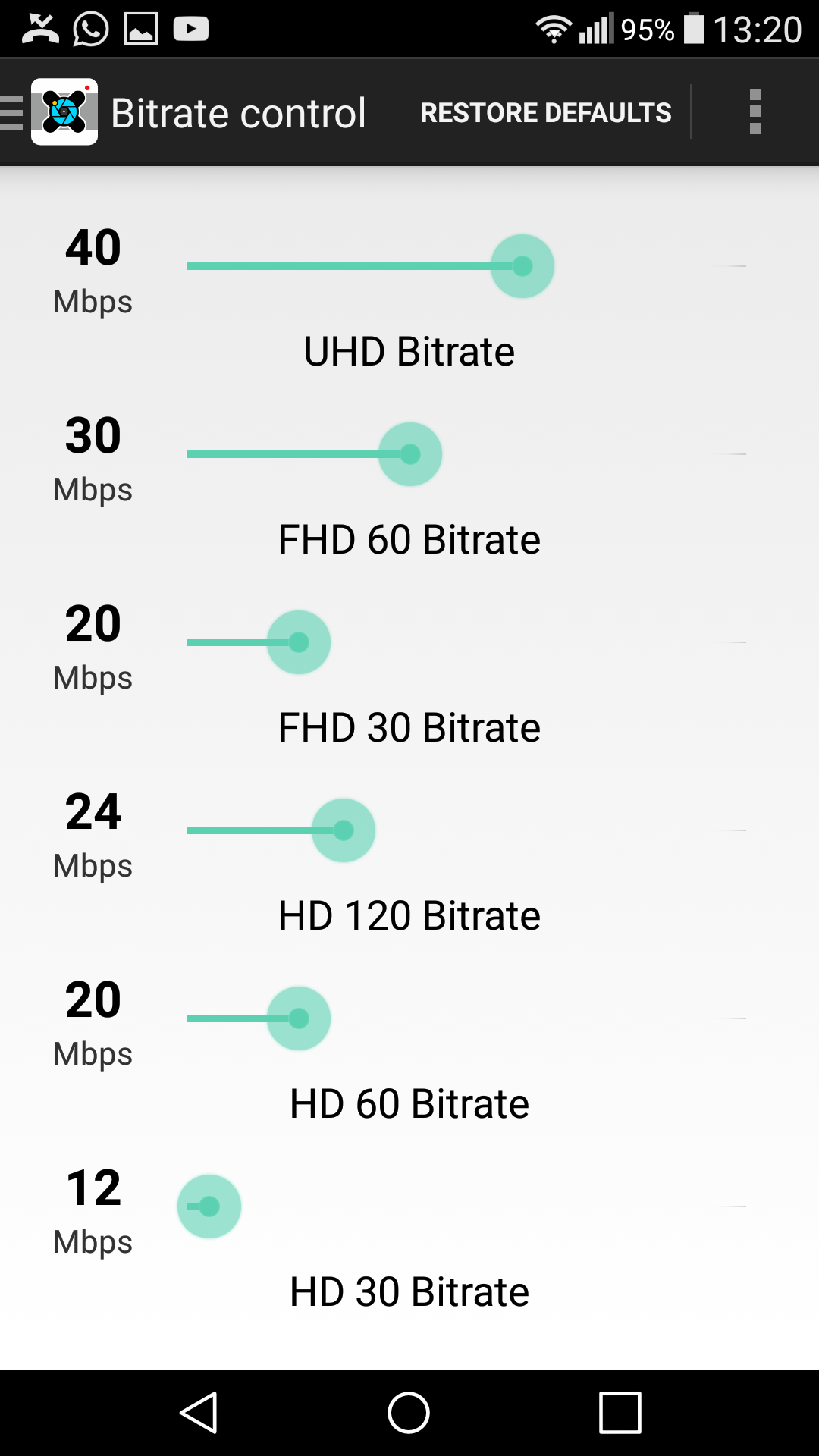Go back with the system back button
Image resolution: width=819 pixels, height=1456 pixels.
(x=199, y=1413)
